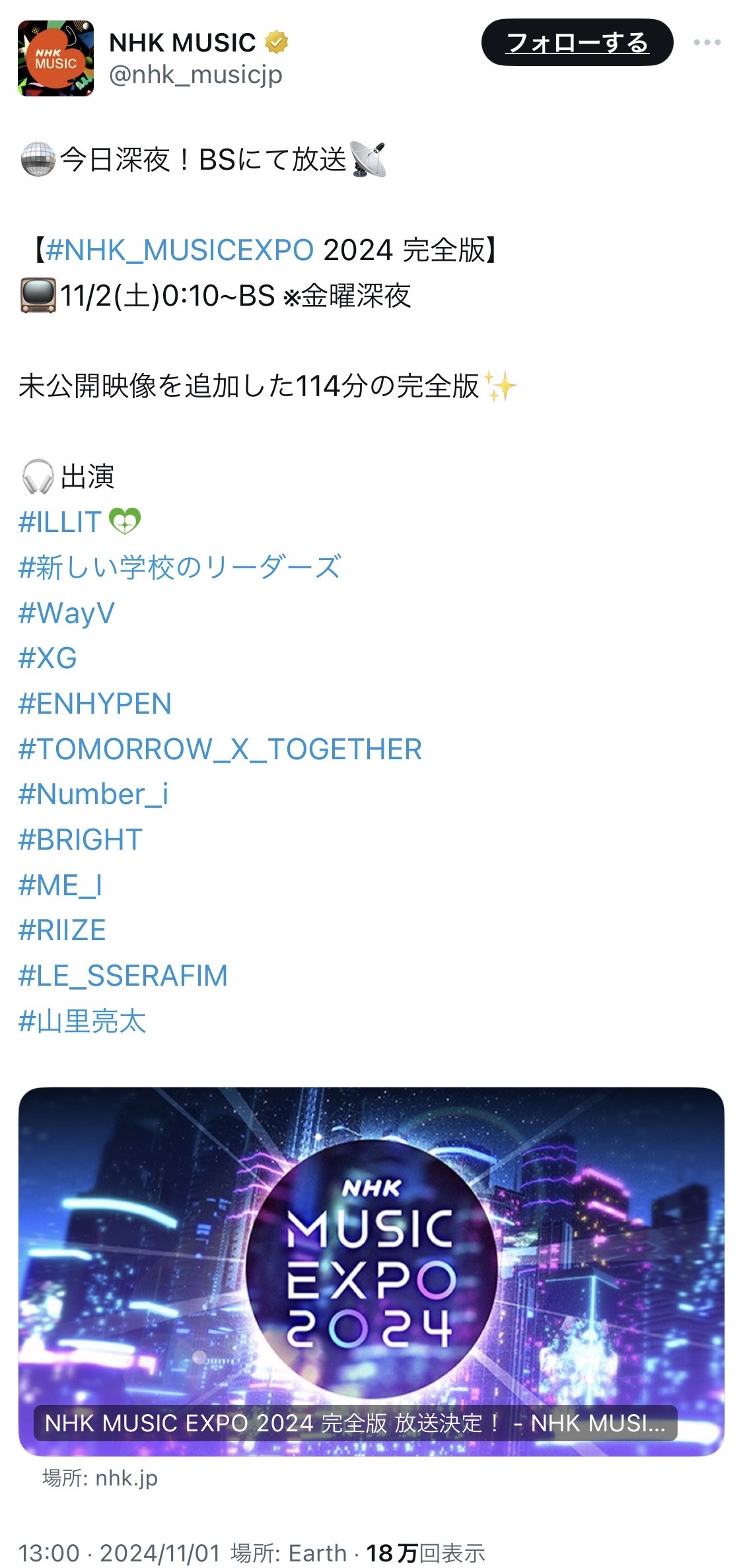The width and height of the screenshot is (743, 1568).
Task: Open the NHK MUSIC profile avatar
Action: coord(55,59)
